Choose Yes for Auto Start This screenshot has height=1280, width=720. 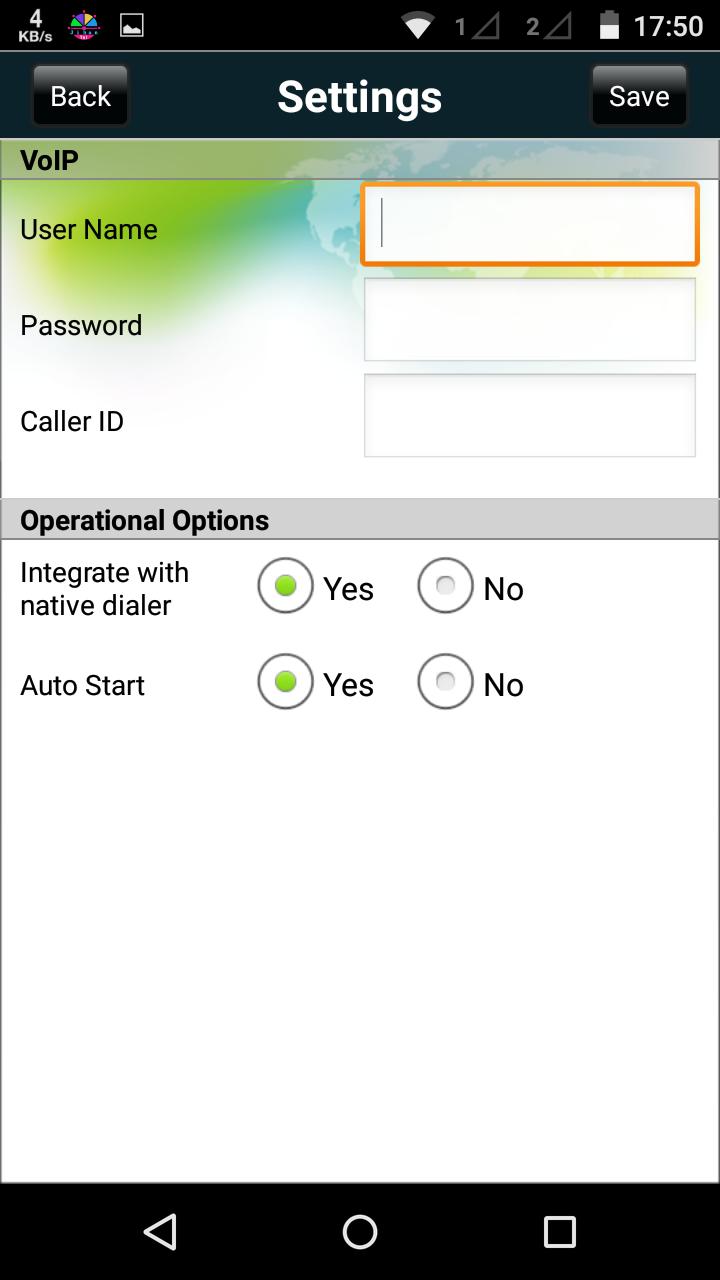pyautogui.click(x=286, y=682)
